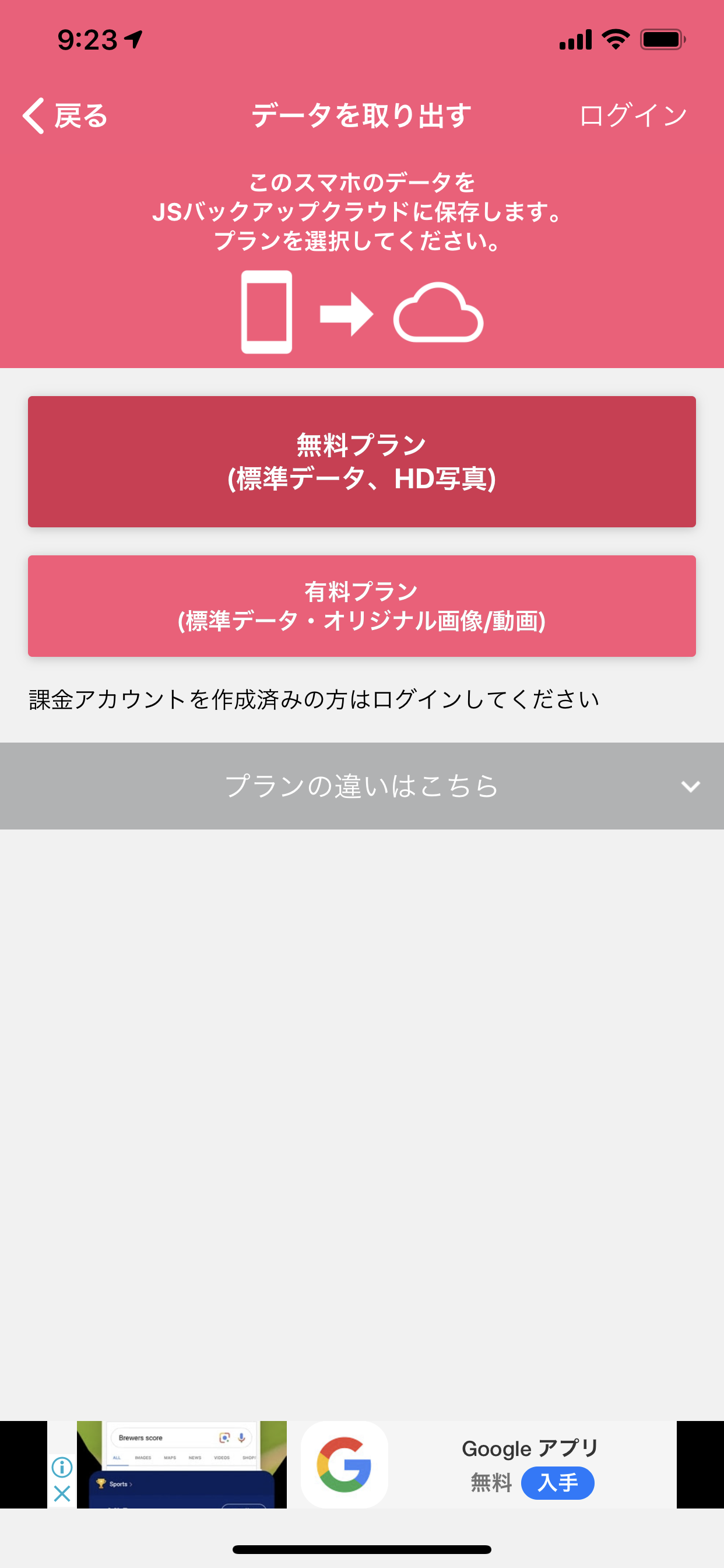Tap 入手 on the Google app ad

[557, 1483]
